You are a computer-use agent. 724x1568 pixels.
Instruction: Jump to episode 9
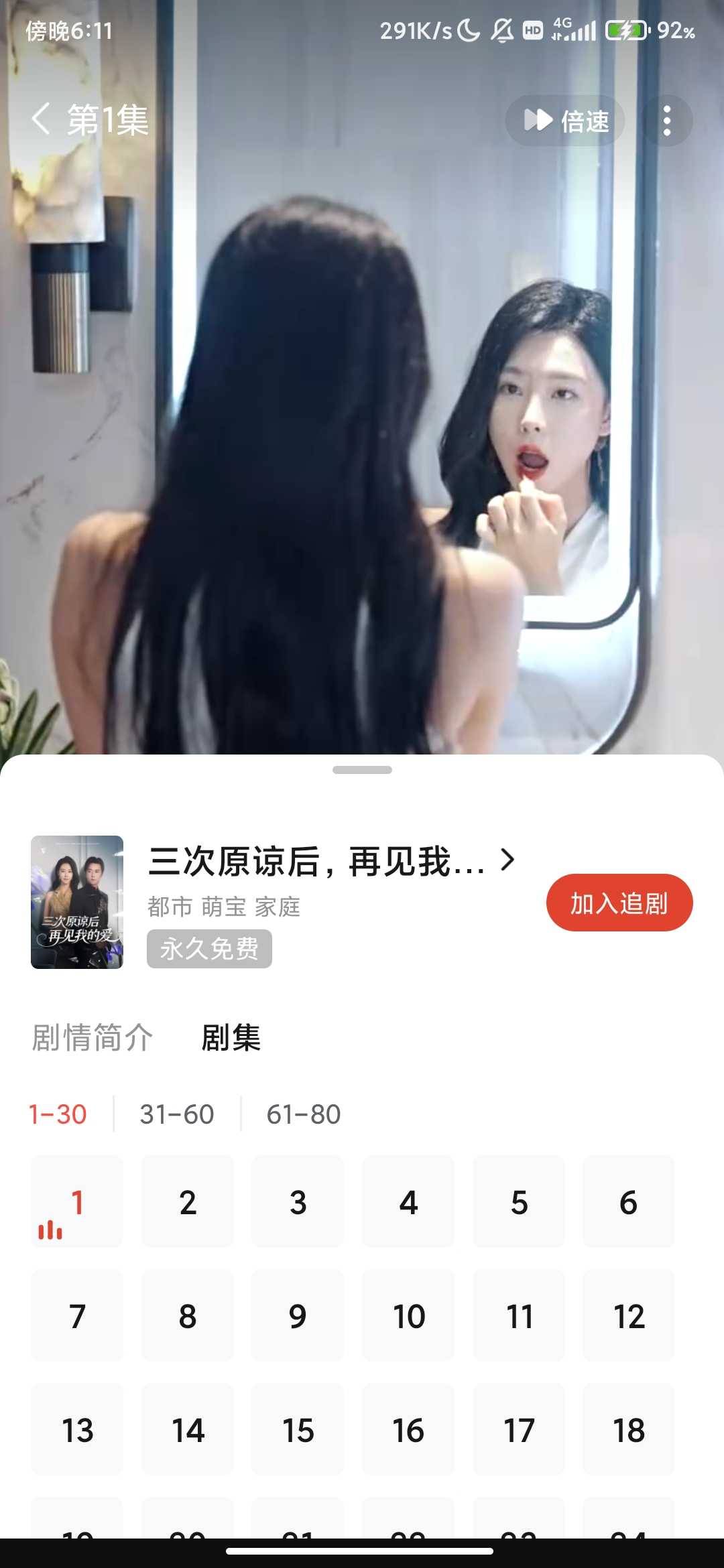[x=298, y=1316]
